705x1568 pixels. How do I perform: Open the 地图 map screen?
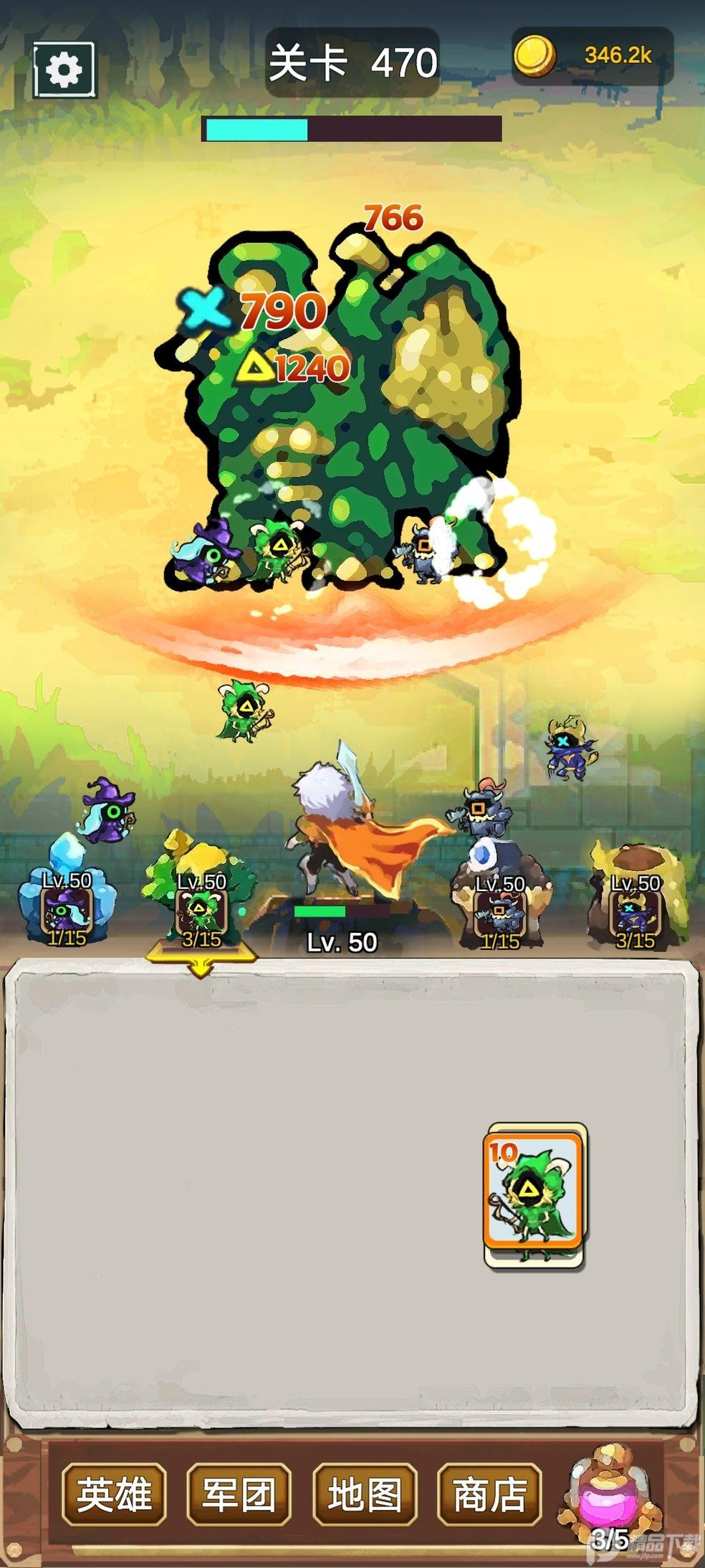pyautogui.click(x=365, y=1494)
